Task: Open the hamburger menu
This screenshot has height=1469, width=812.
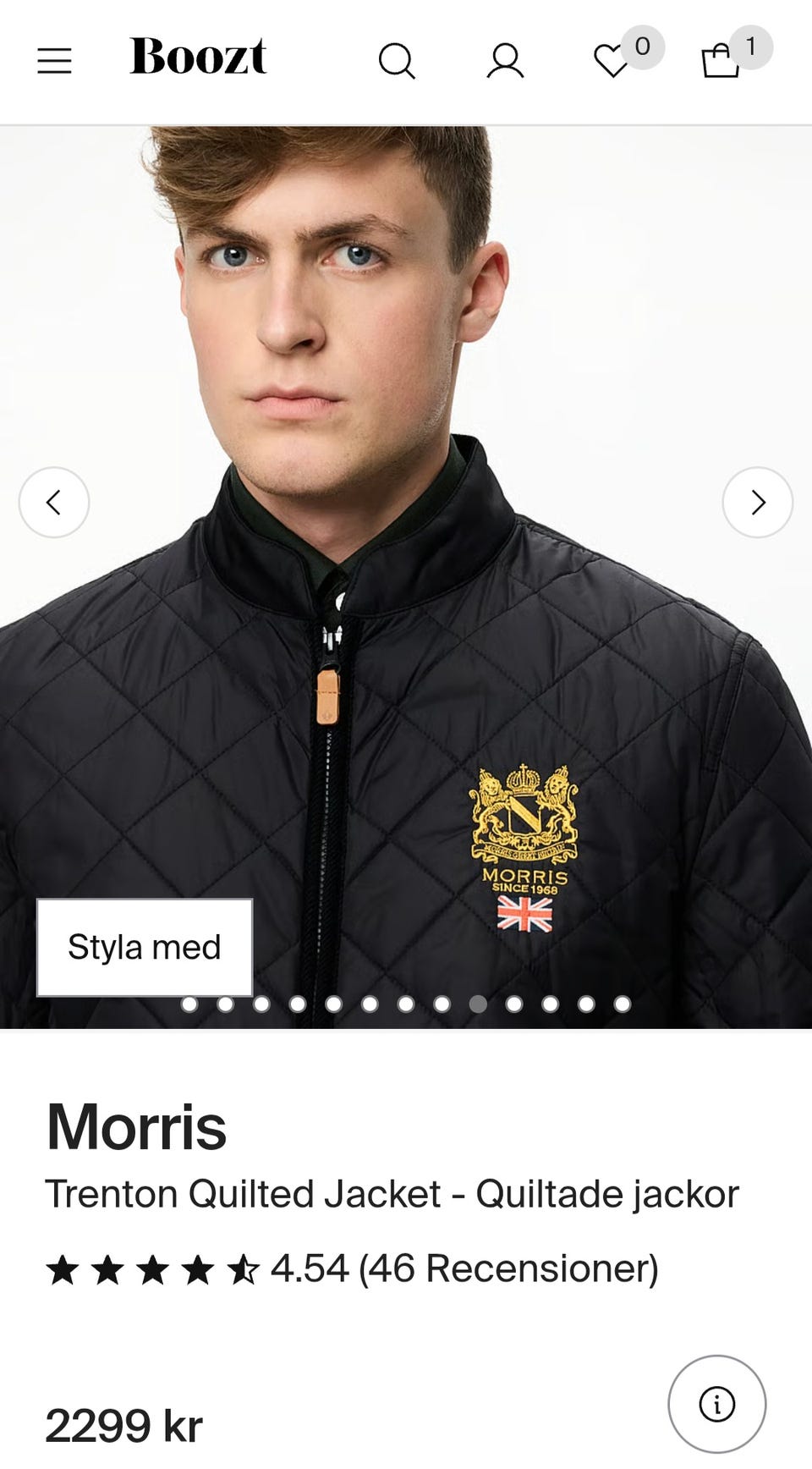Action: tap(54, 61)
